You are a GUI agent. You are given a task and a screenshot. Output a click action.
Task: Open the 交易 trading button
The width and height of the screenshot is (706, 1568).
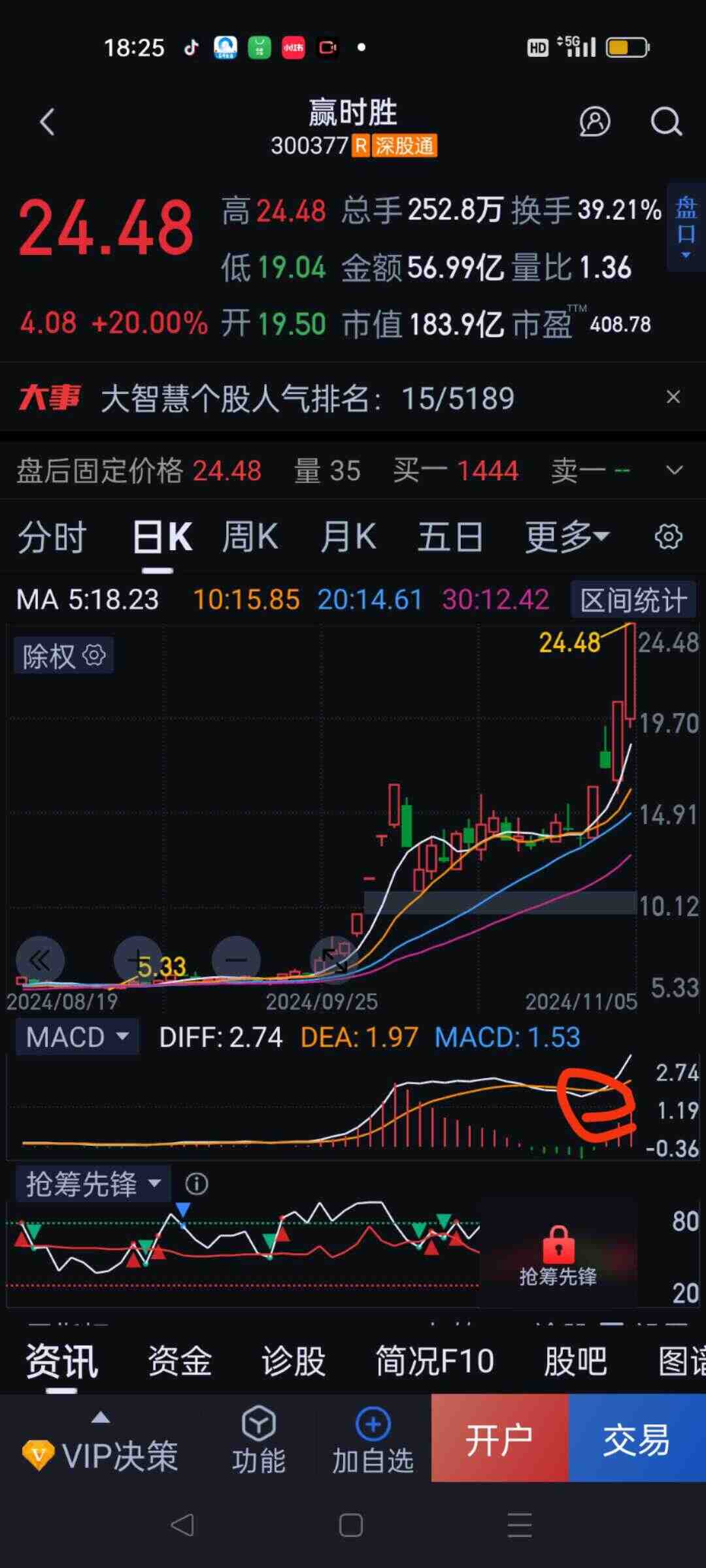click(x=637, y=1438)
